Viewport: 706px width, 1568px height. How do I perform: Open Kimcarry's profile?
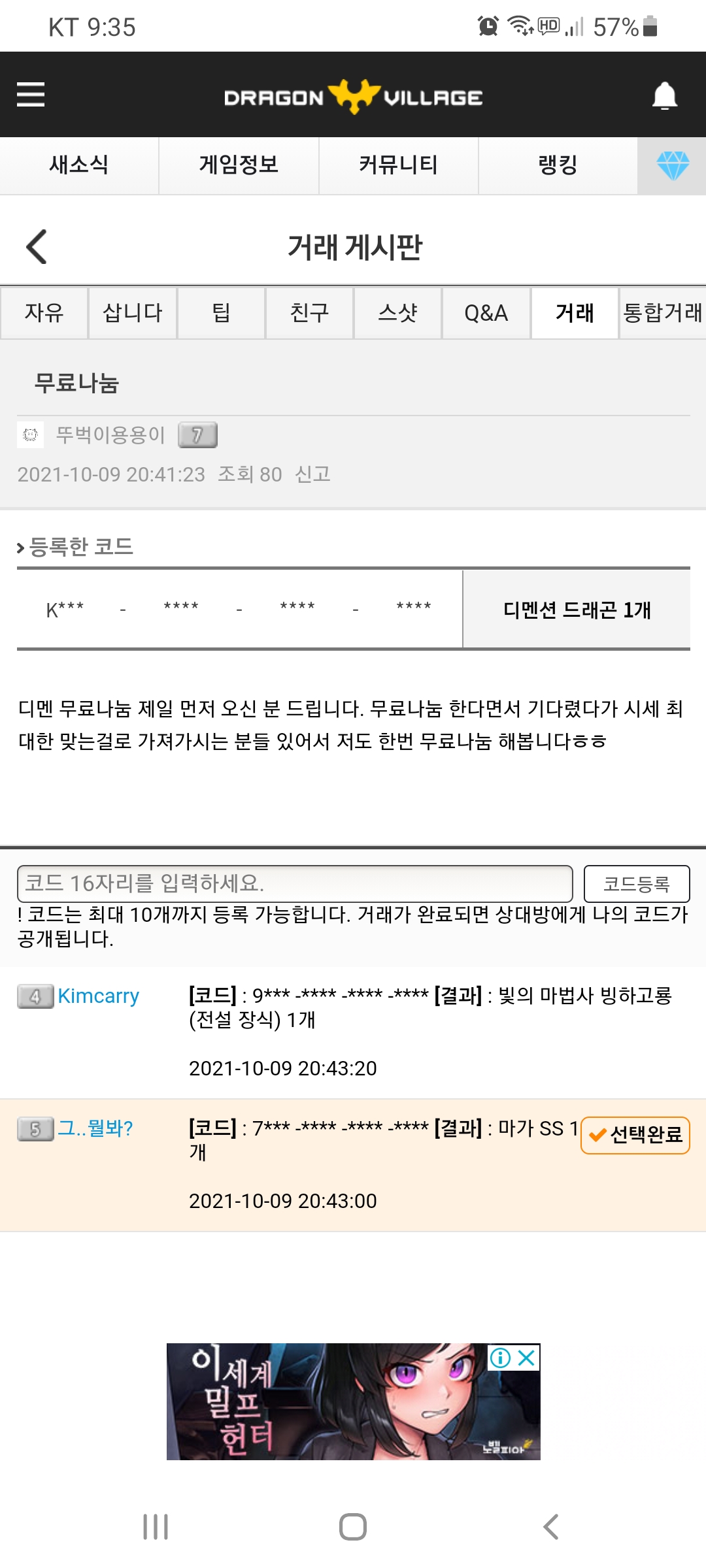(98, 996)
